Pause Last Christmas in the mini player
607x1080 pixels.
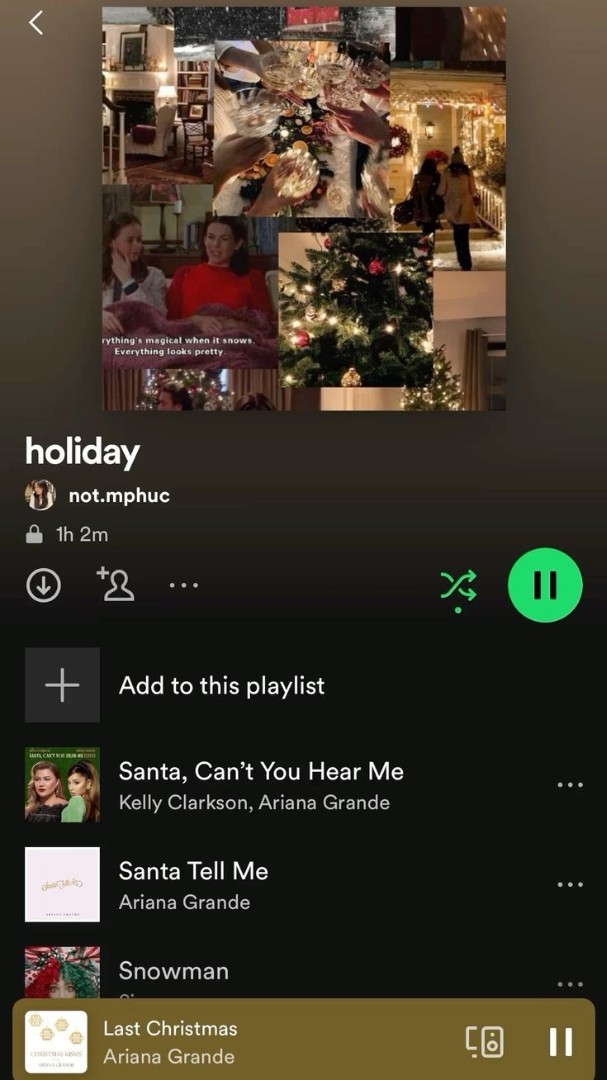[x=561, y=1042]
